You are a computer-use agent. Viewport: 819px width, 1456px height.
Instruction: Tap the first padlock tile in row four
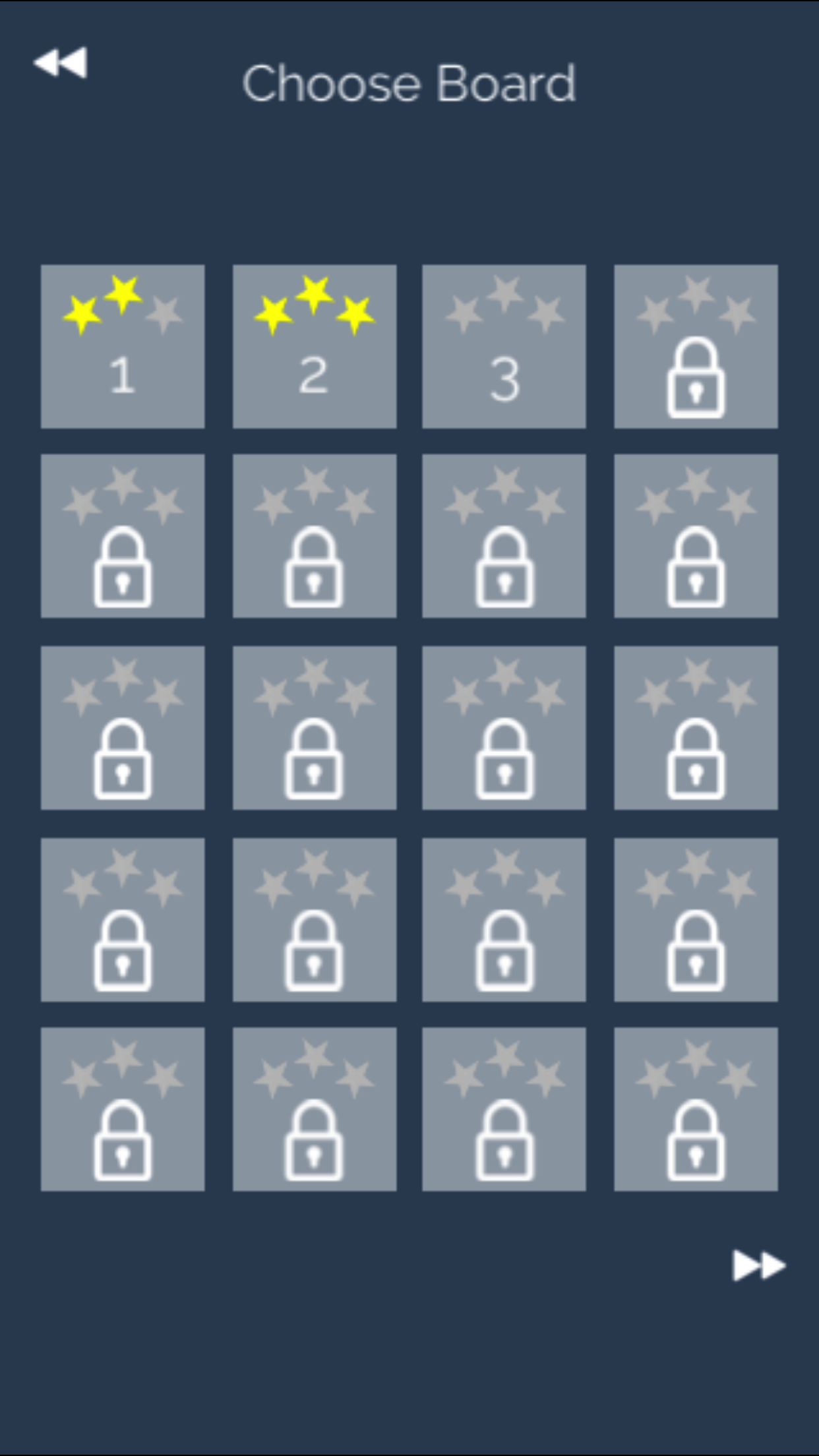(123, 920)
